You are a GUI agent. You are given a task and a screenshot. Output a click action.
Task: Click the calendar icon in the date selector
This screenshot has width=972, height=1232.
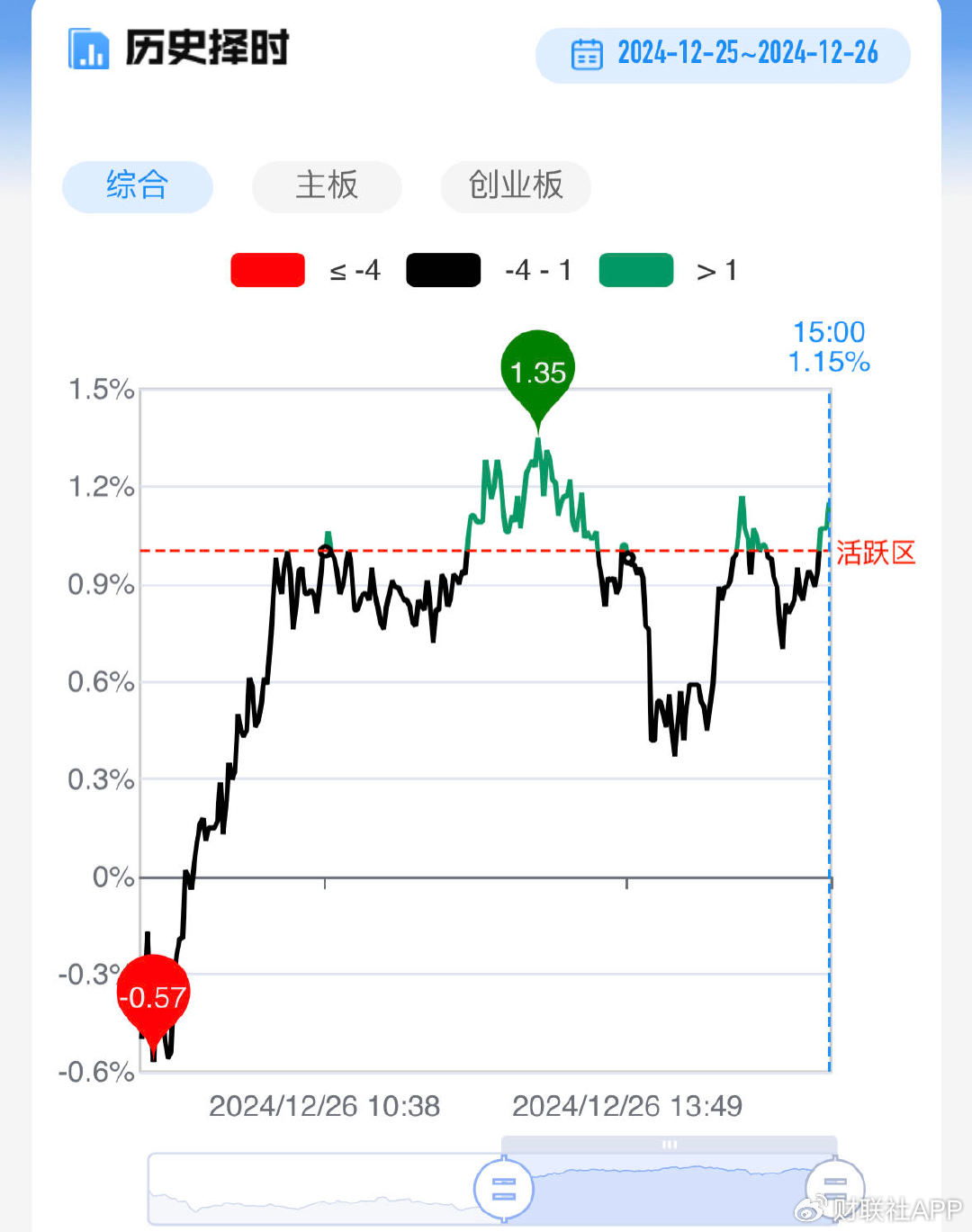point(588,55)
